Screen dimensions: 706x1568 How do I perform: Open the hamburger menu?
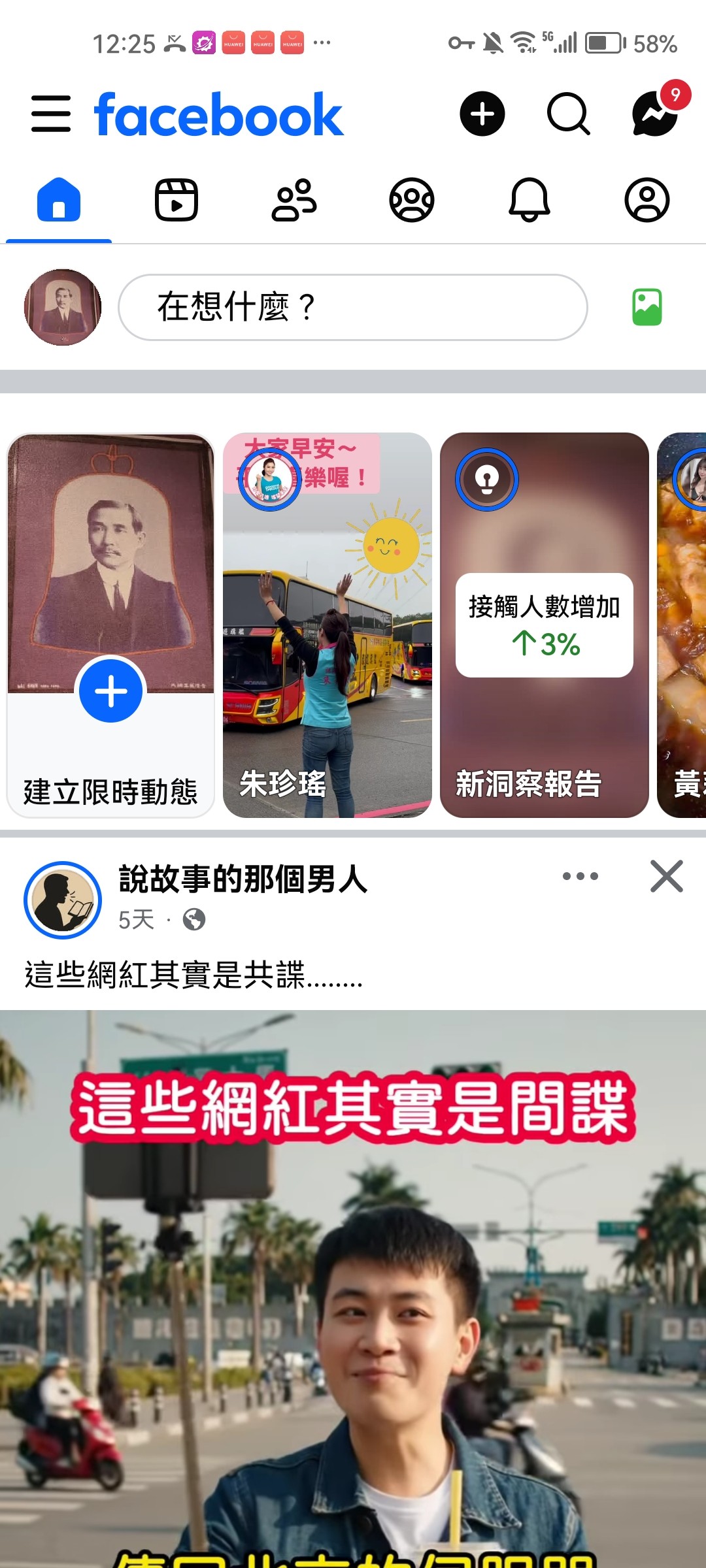[x=51, y=114]
